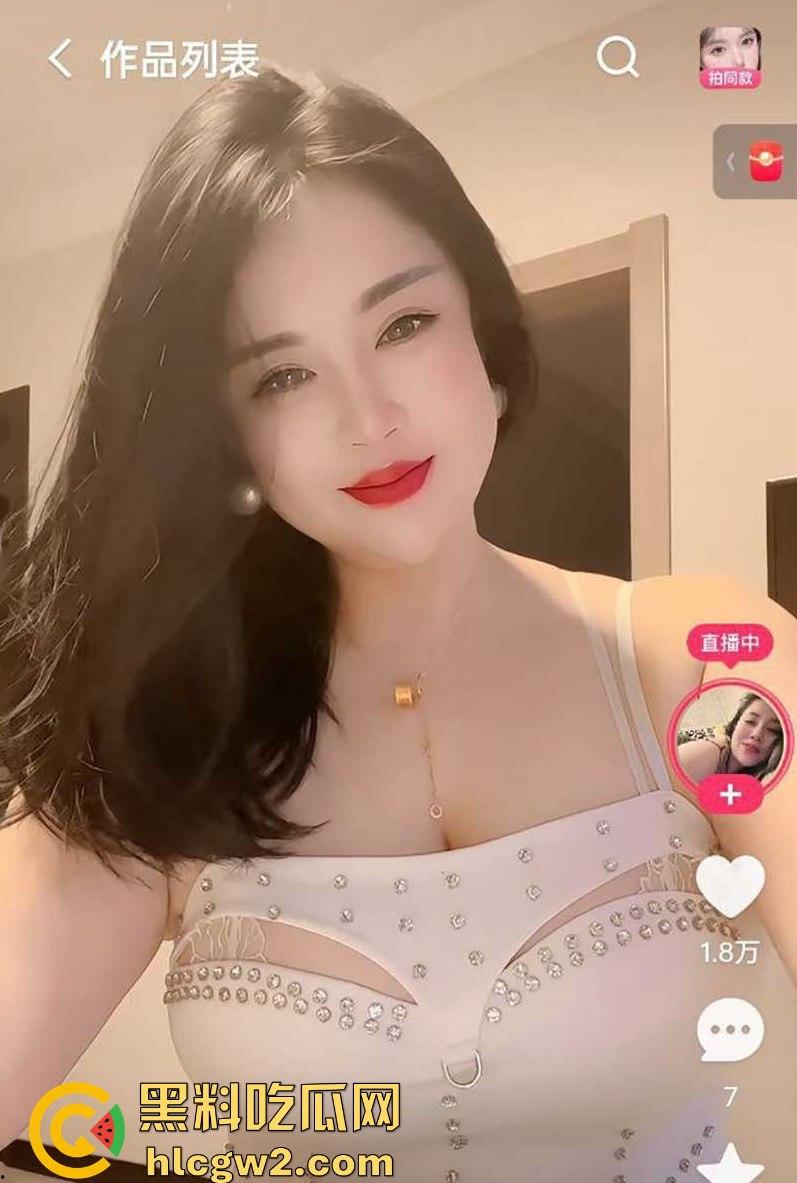
Task: Like this video with the heart
Action: point(730,887)
